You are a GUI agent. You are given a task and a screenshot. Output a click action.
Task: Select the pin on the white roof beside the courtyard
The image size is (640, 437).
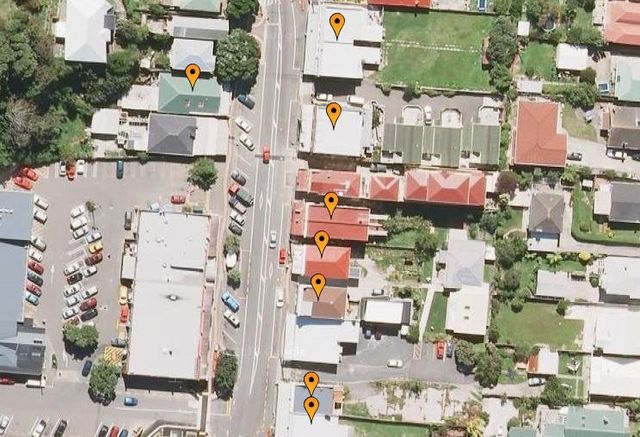[334, 113]
